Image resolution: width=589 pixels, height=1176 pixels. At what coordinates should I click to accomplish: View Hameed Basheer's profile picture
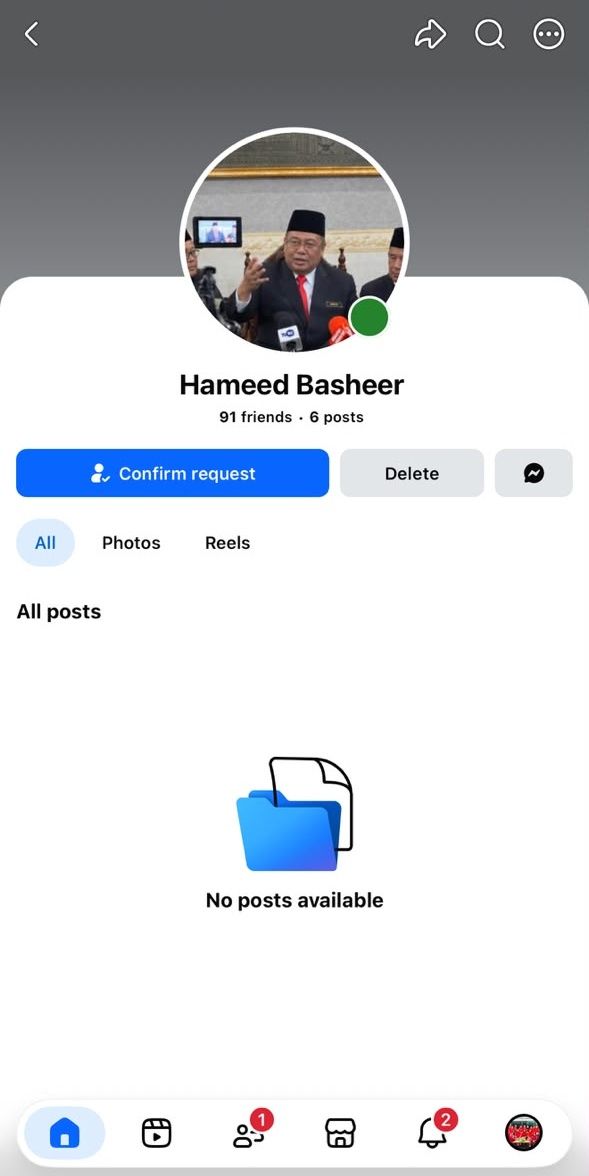tap(294, 242)
